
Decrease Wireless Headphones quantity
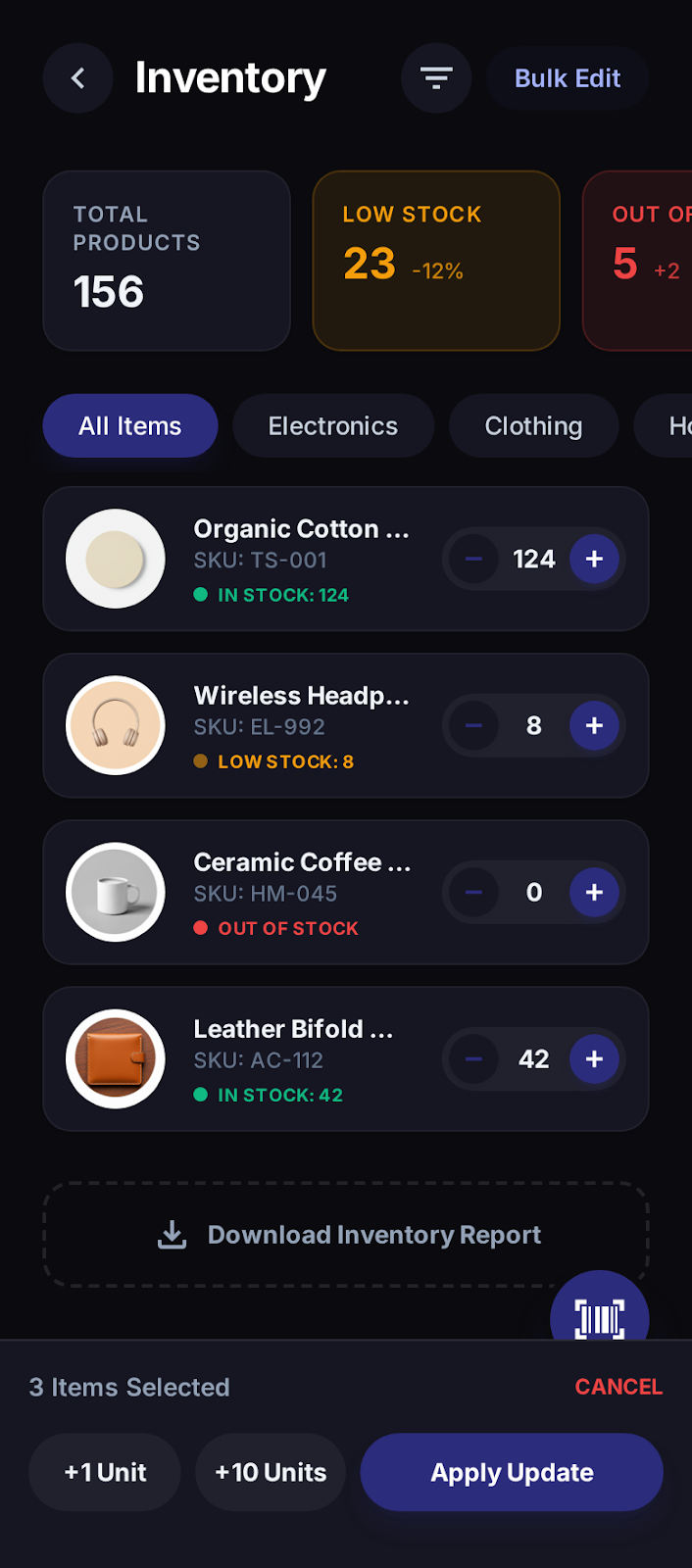coord(473,725)
